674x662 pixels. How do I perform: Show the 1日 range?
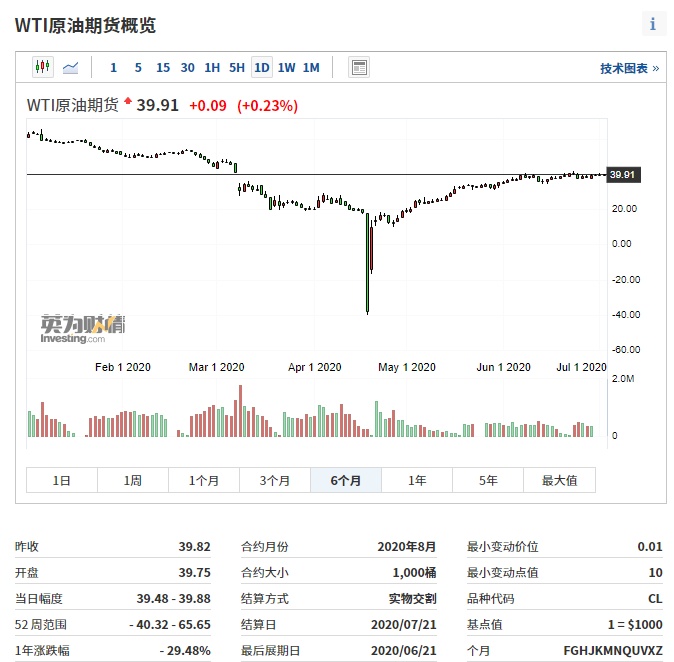(x=62, y=480)
